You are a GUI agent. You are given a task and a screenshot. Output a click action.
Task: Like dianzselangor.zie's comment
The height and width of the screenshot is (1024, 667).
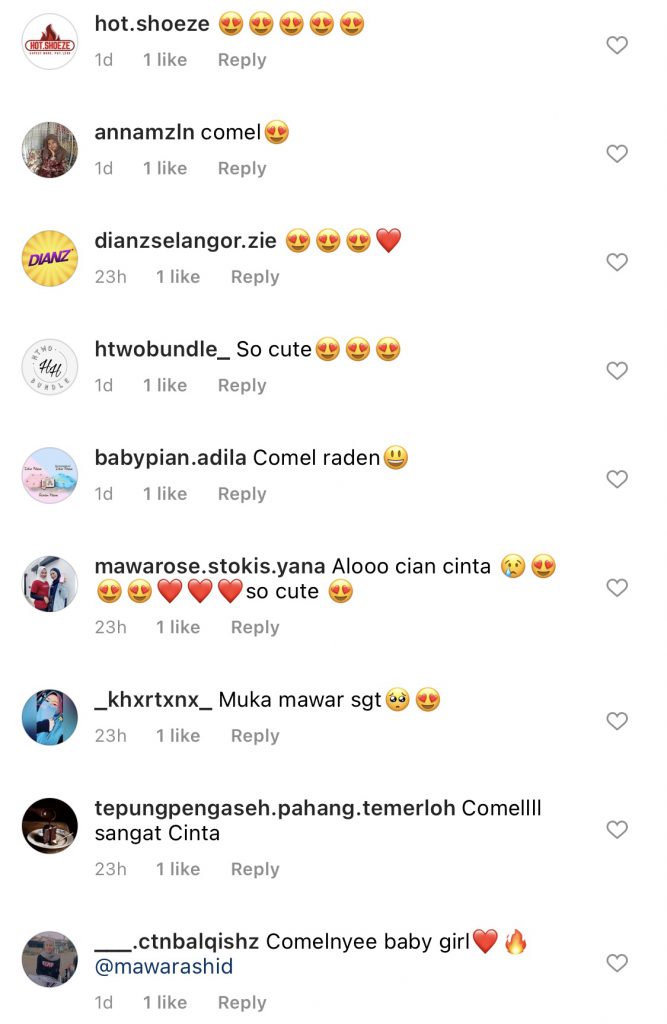pos(618,262)
